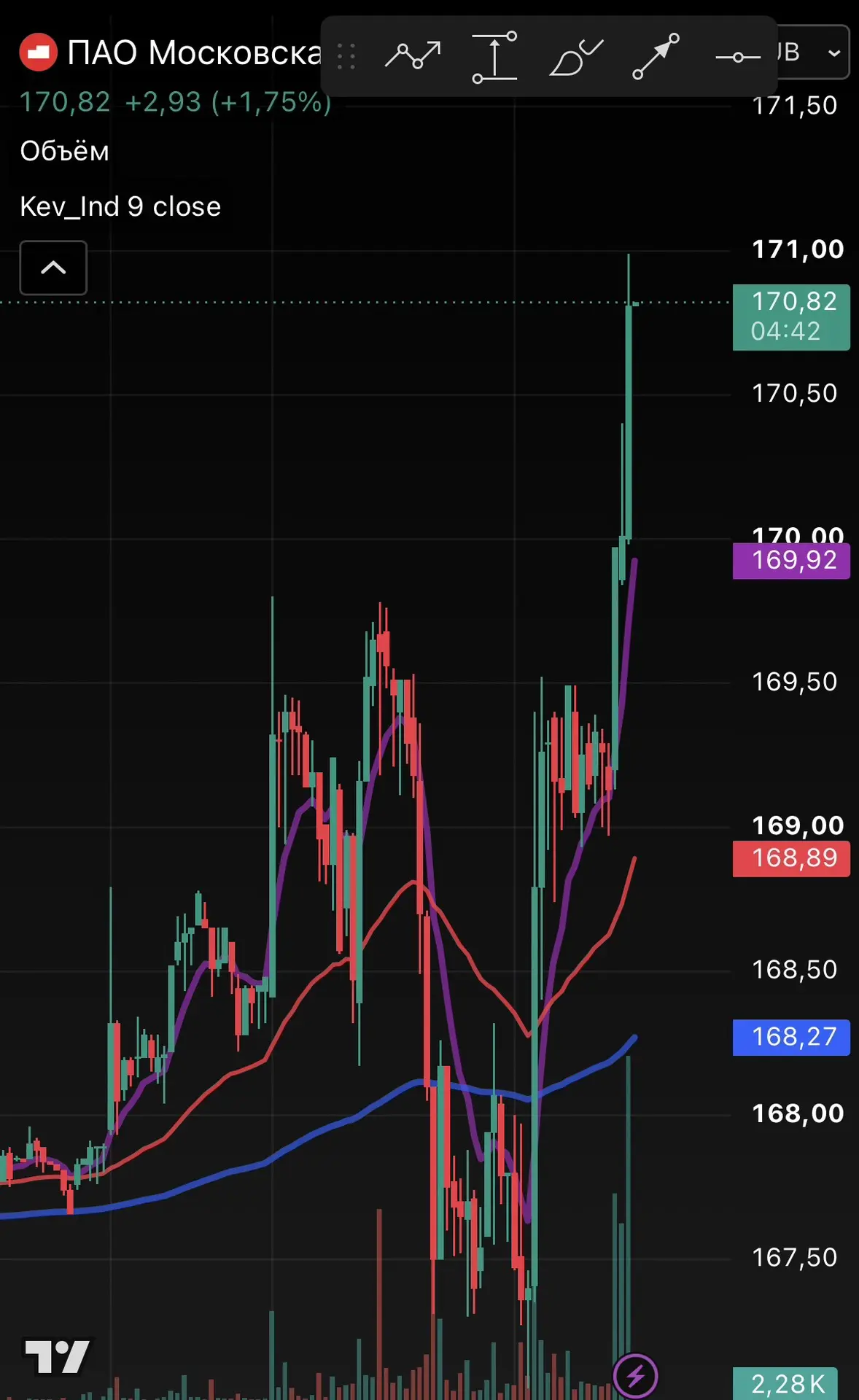Pick the brush drawing tool

(x=576, y=57)
